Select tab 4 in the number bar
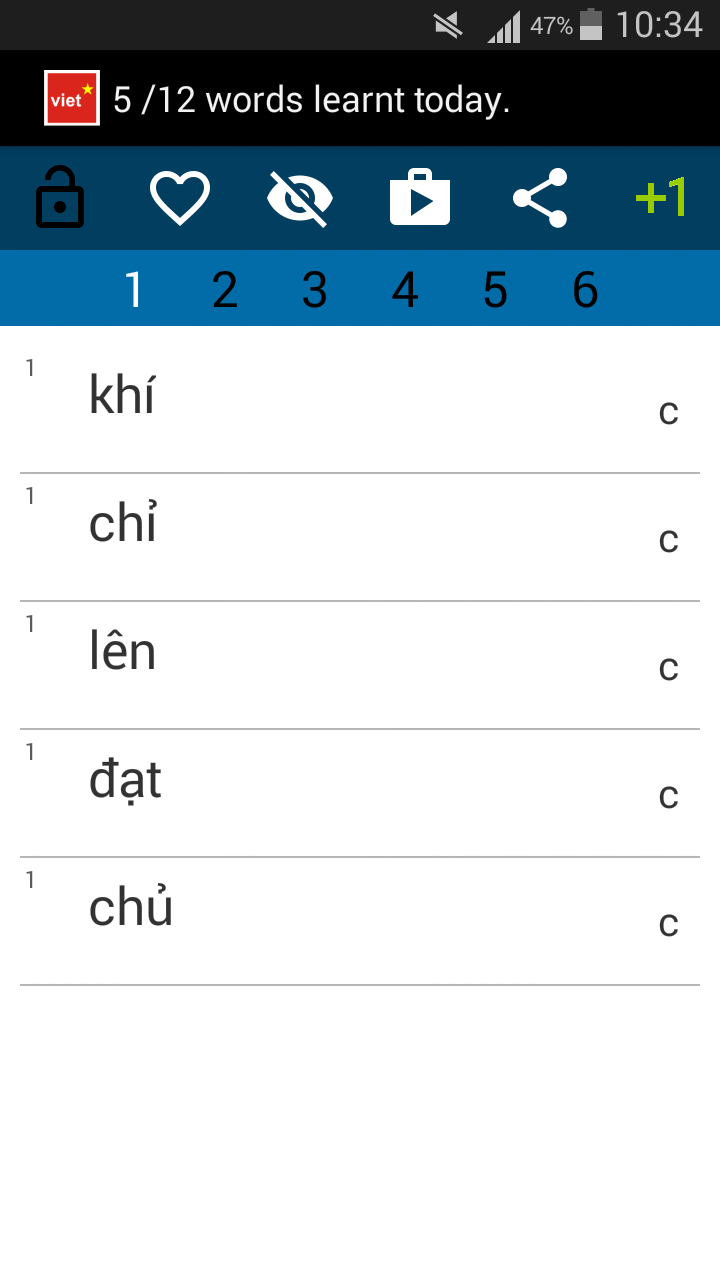The width and height of the screenshot is (720, 1280). click(405, 289)
